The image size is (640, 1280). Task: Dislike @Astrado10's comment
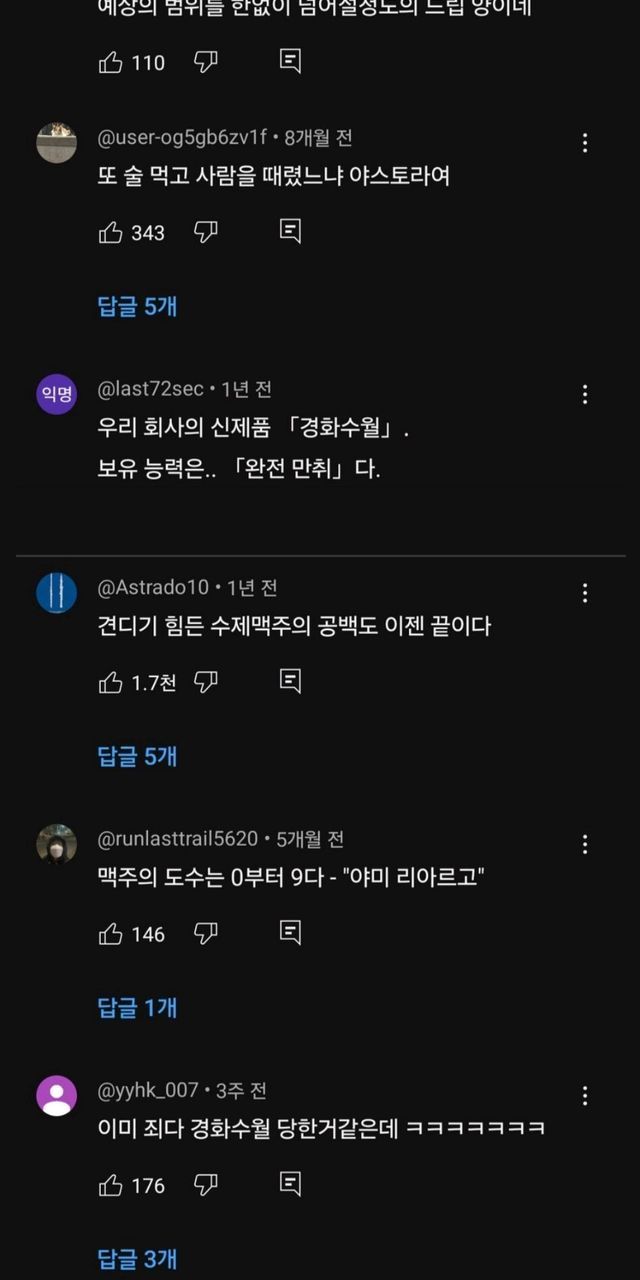coord(205,682)
